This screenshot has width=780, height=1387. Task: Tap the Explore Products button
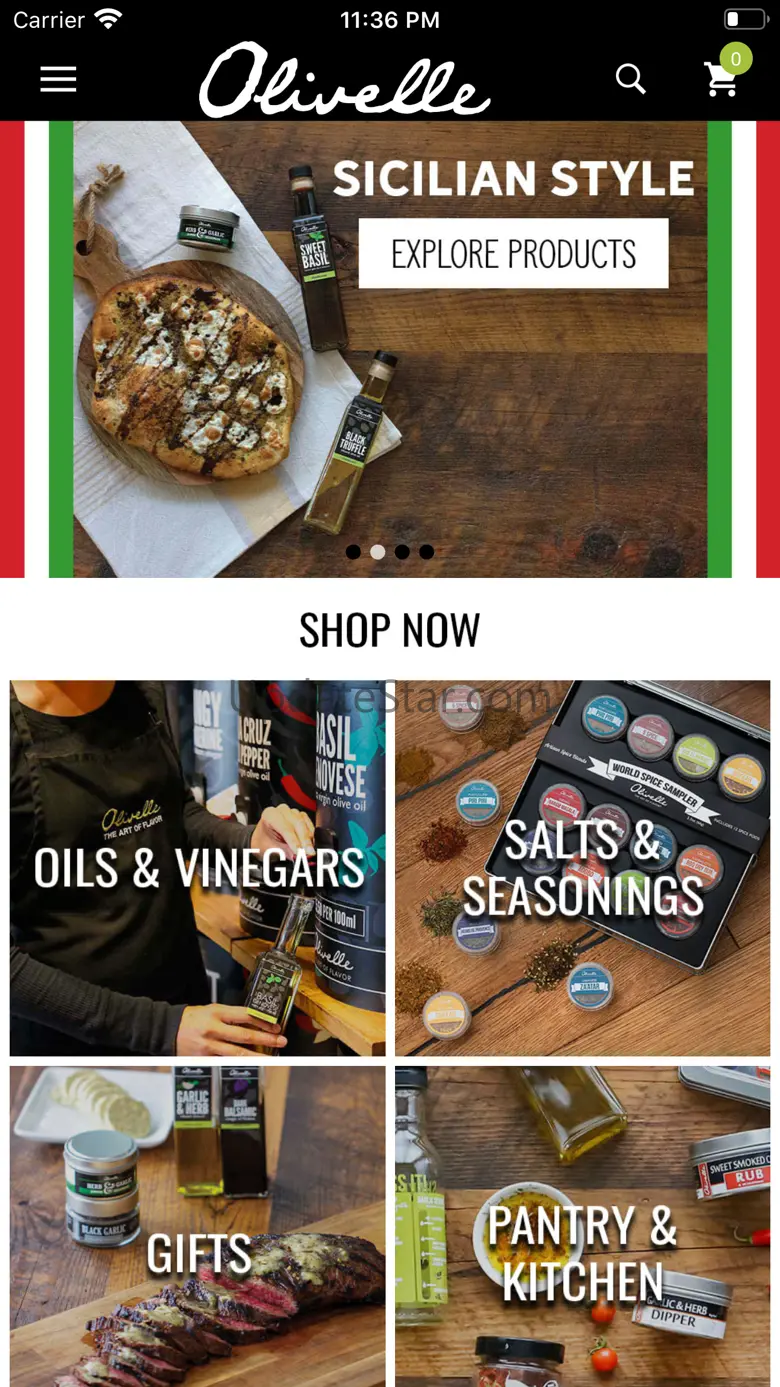513,254
